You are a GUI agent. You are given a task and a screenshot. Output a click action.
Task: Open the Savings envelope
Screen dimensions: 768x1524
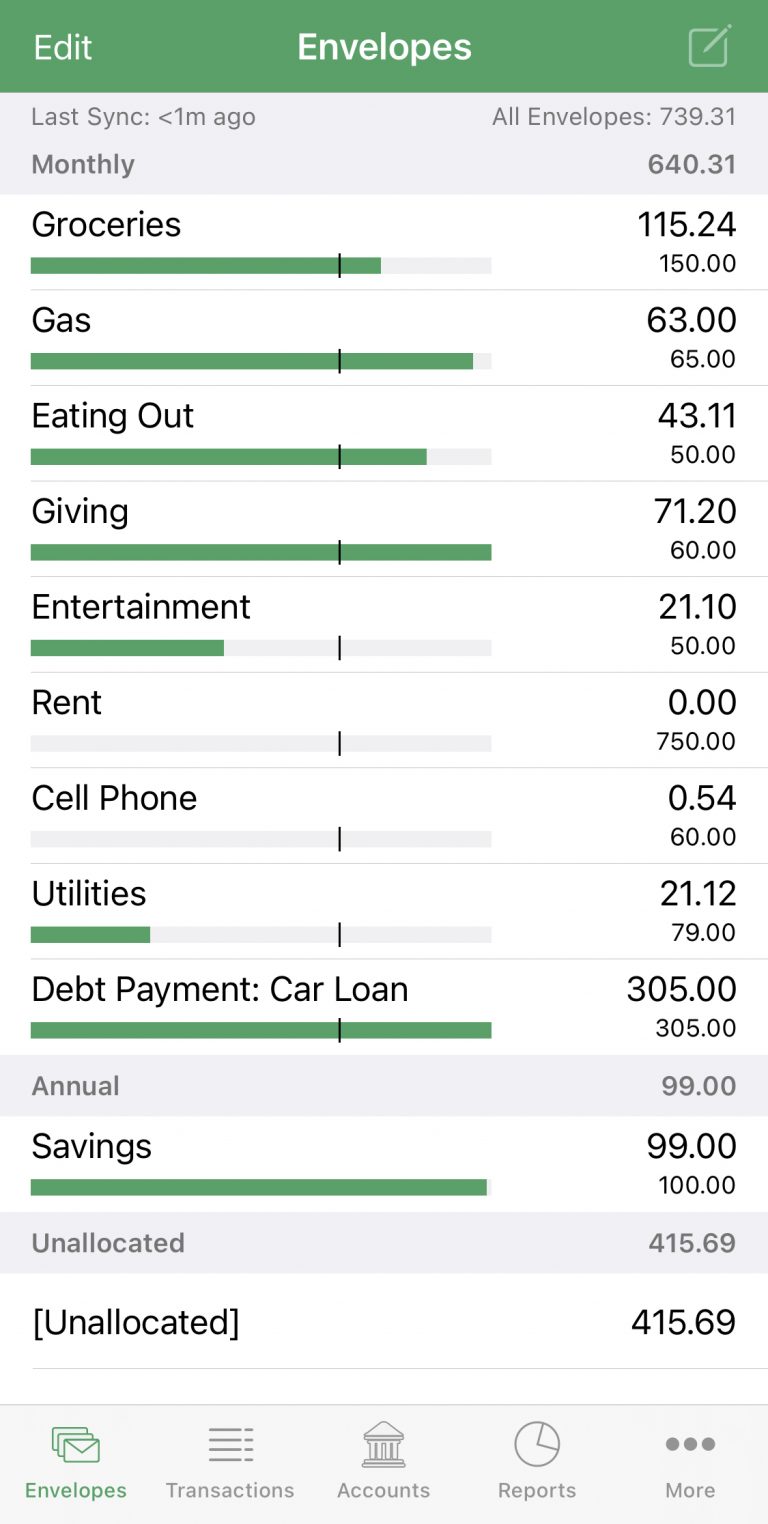point(384,1164)
